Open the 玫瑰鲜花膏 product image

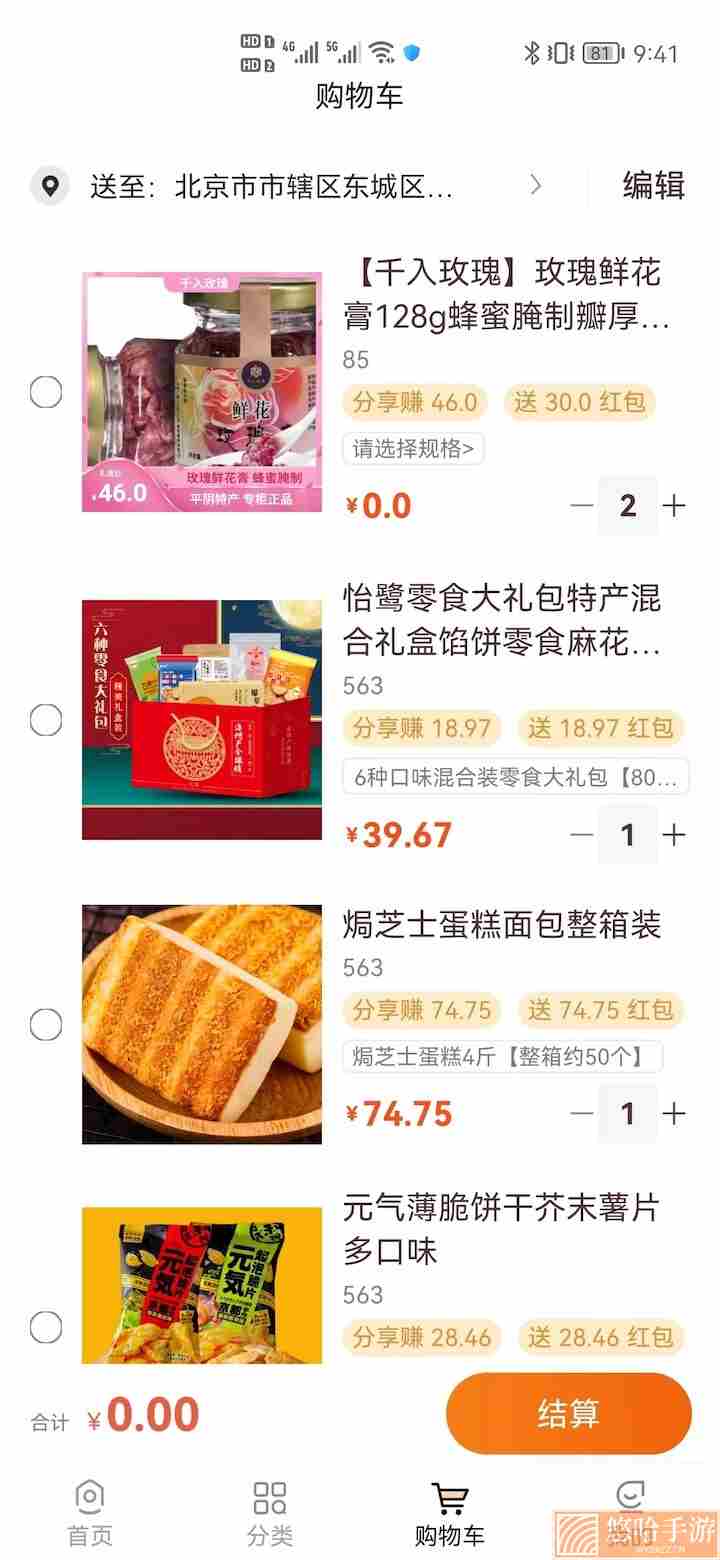point(202,392)
